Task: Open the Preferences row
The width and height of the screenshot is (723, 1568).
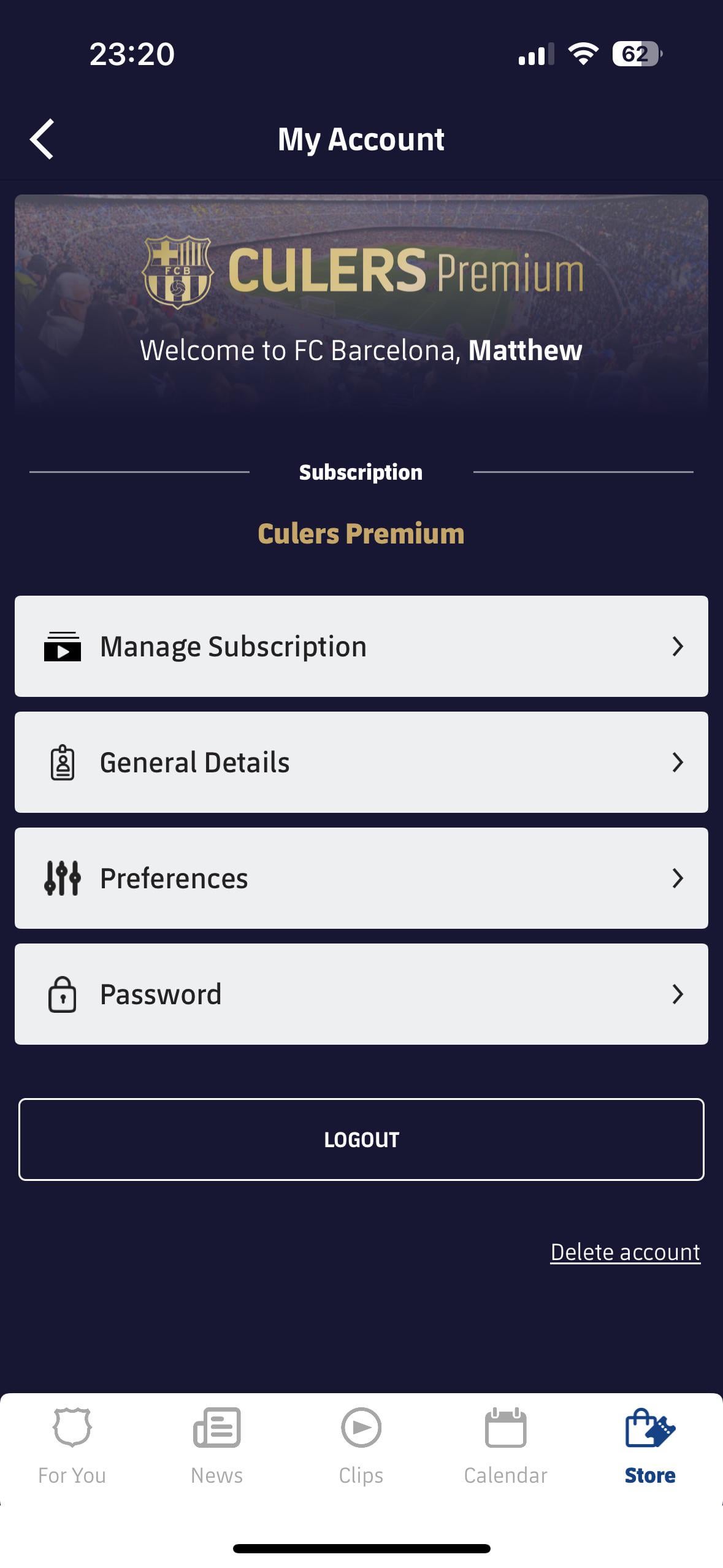Action: 361,878
